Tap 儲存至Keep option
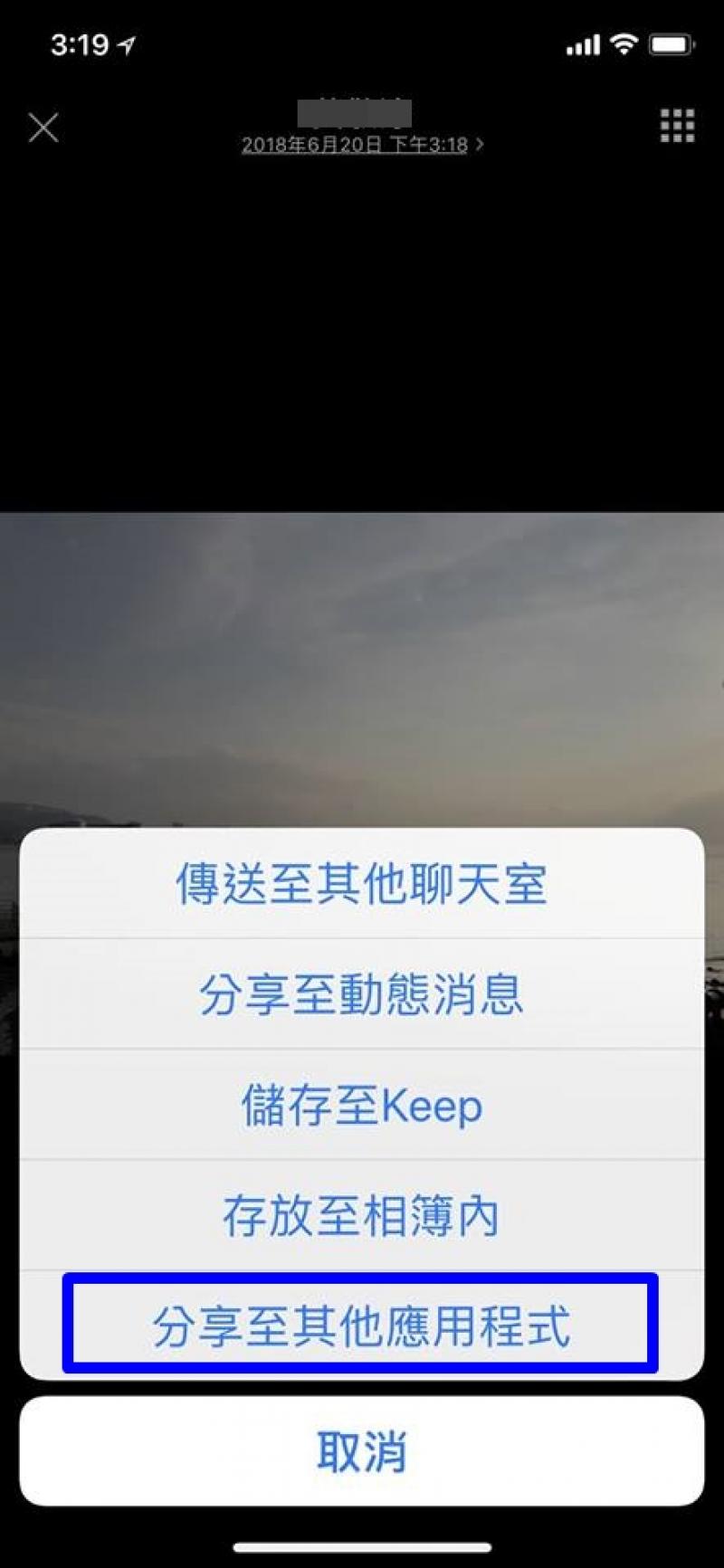The width and height of the screenshot is (724, 1568). [362, 1105]
